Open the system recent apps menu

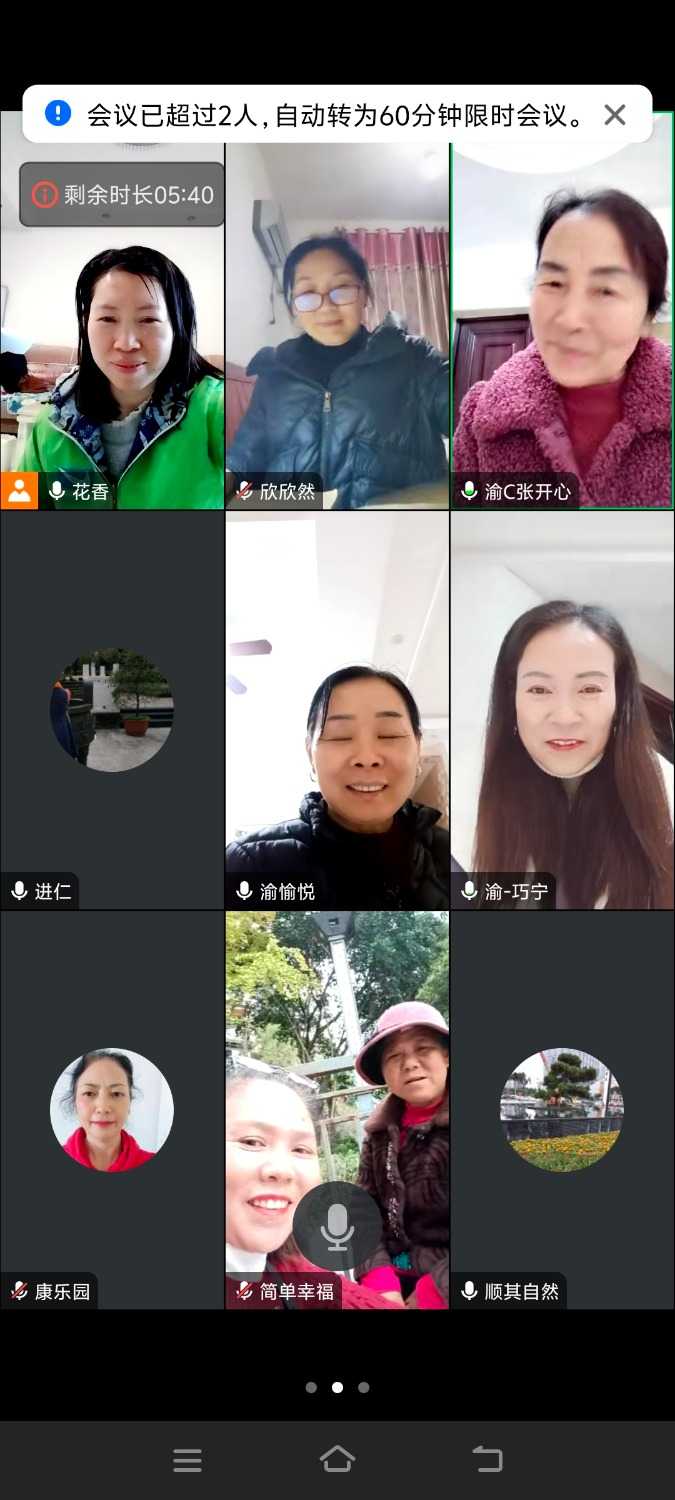point(187,1460)
